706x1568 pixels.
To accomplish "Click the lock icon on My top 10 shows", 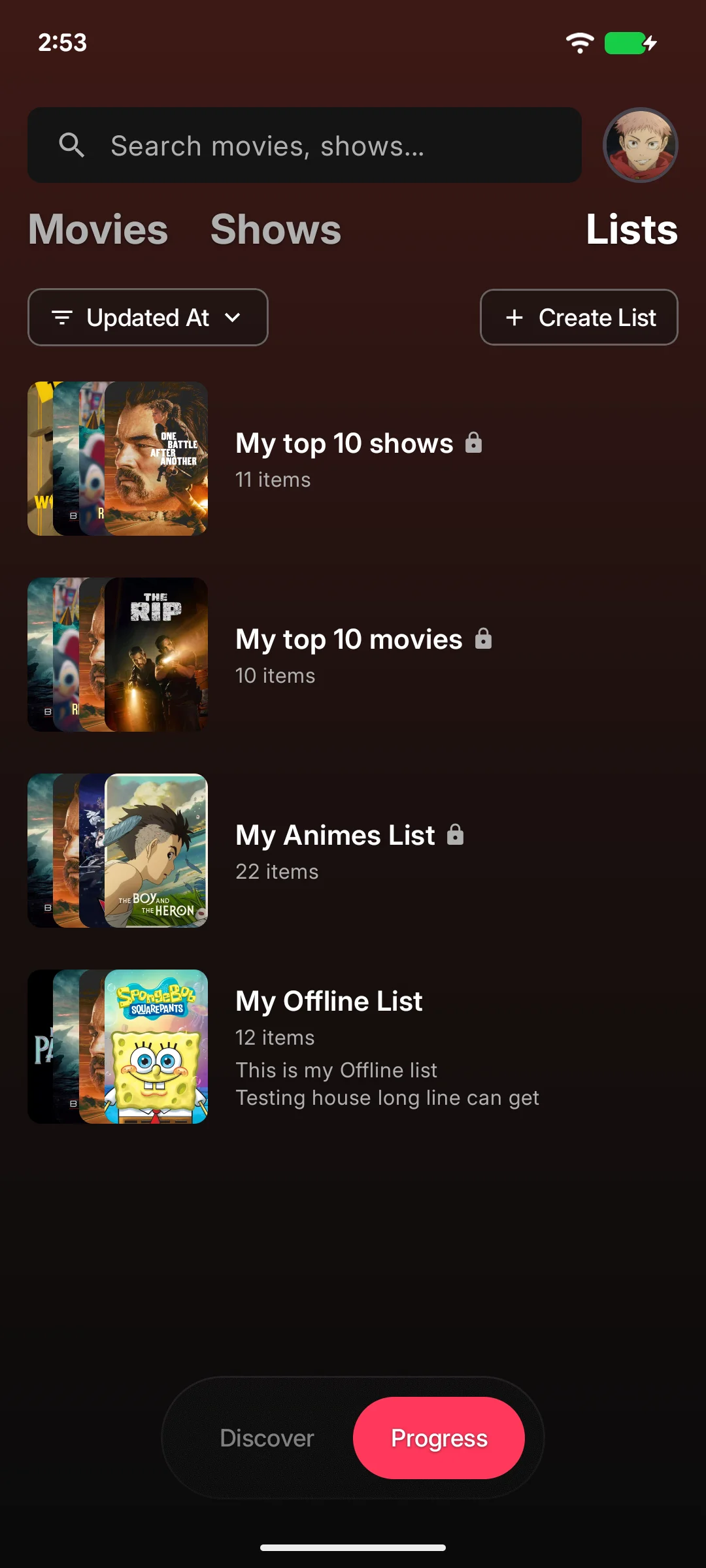I will point(473,443).
